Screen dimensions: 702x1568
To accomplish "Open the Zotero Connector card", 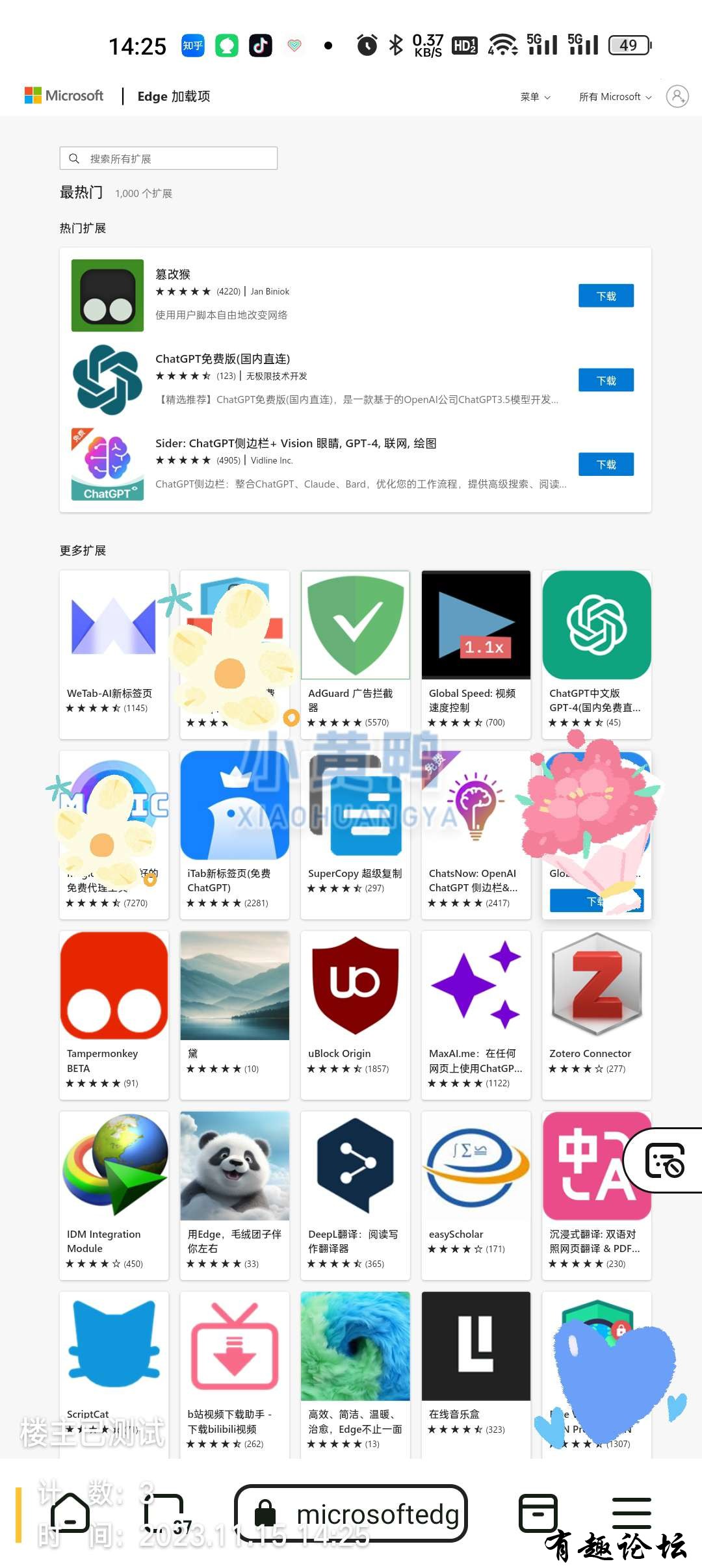I will pyautogui.click(x=596, y=1014).
